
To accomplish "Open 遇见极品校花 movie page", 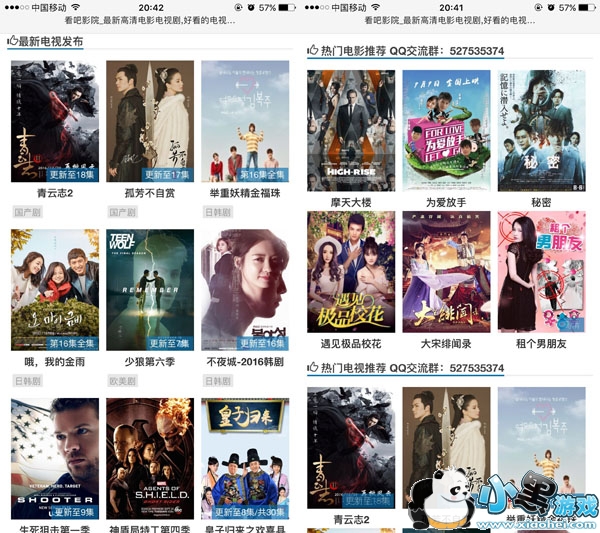I will 351,271.
